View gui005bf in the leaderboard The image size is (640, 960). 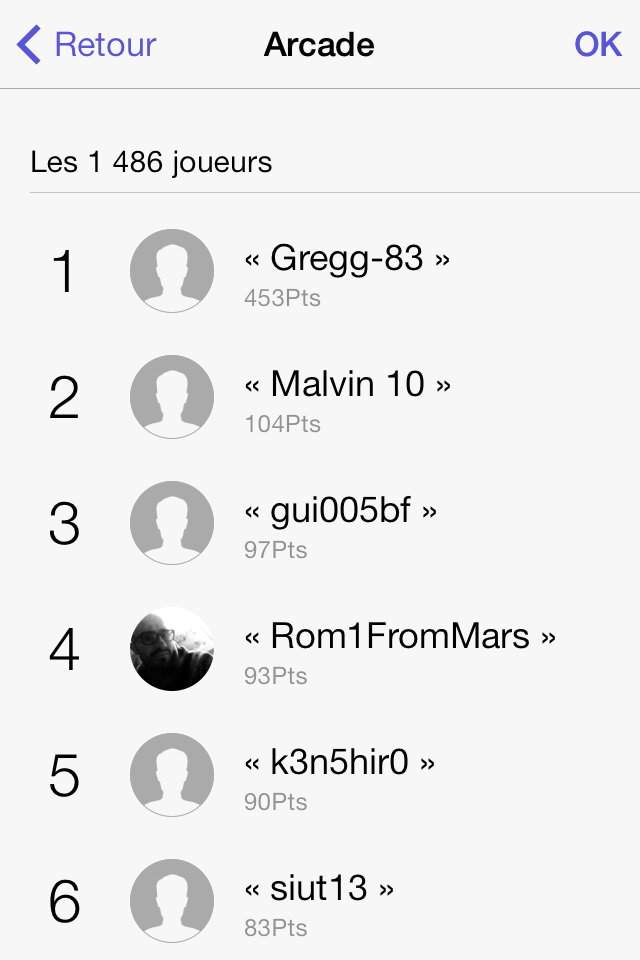340,523
